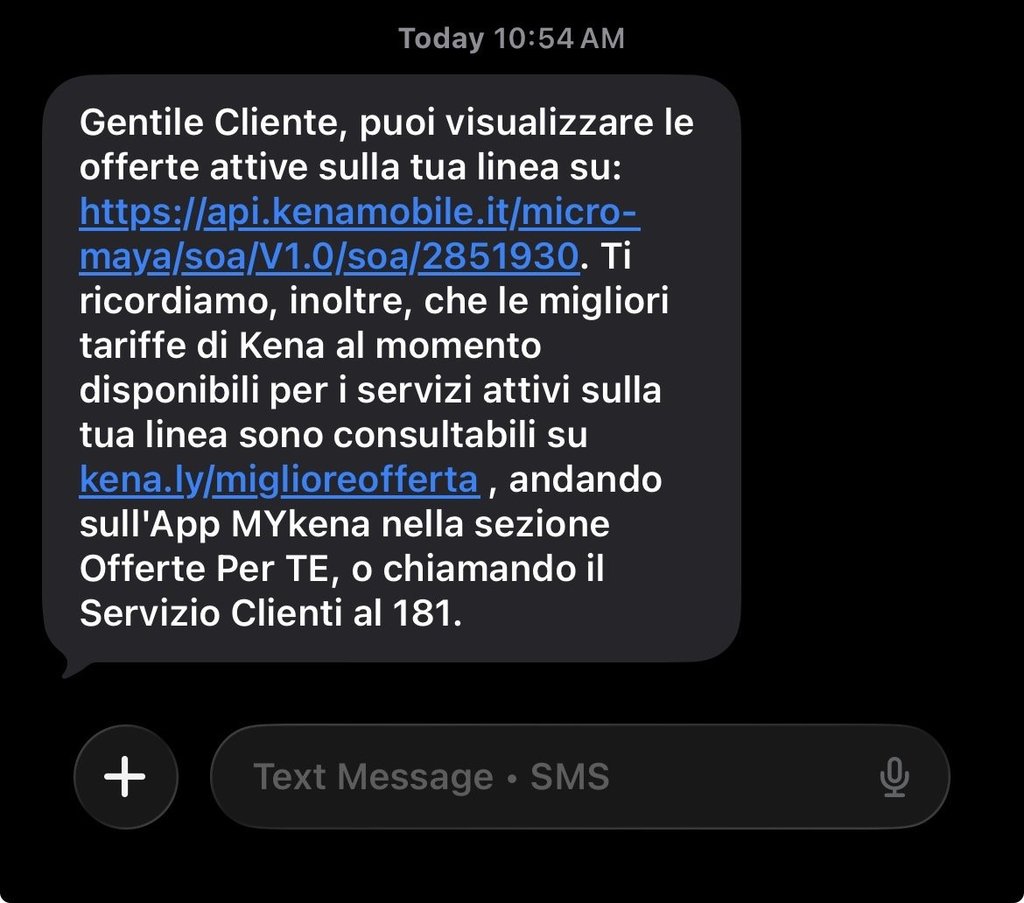Focus the Text Message input field
The image size is (1024, 903).
pyautogui.click(x=540, y=776)
